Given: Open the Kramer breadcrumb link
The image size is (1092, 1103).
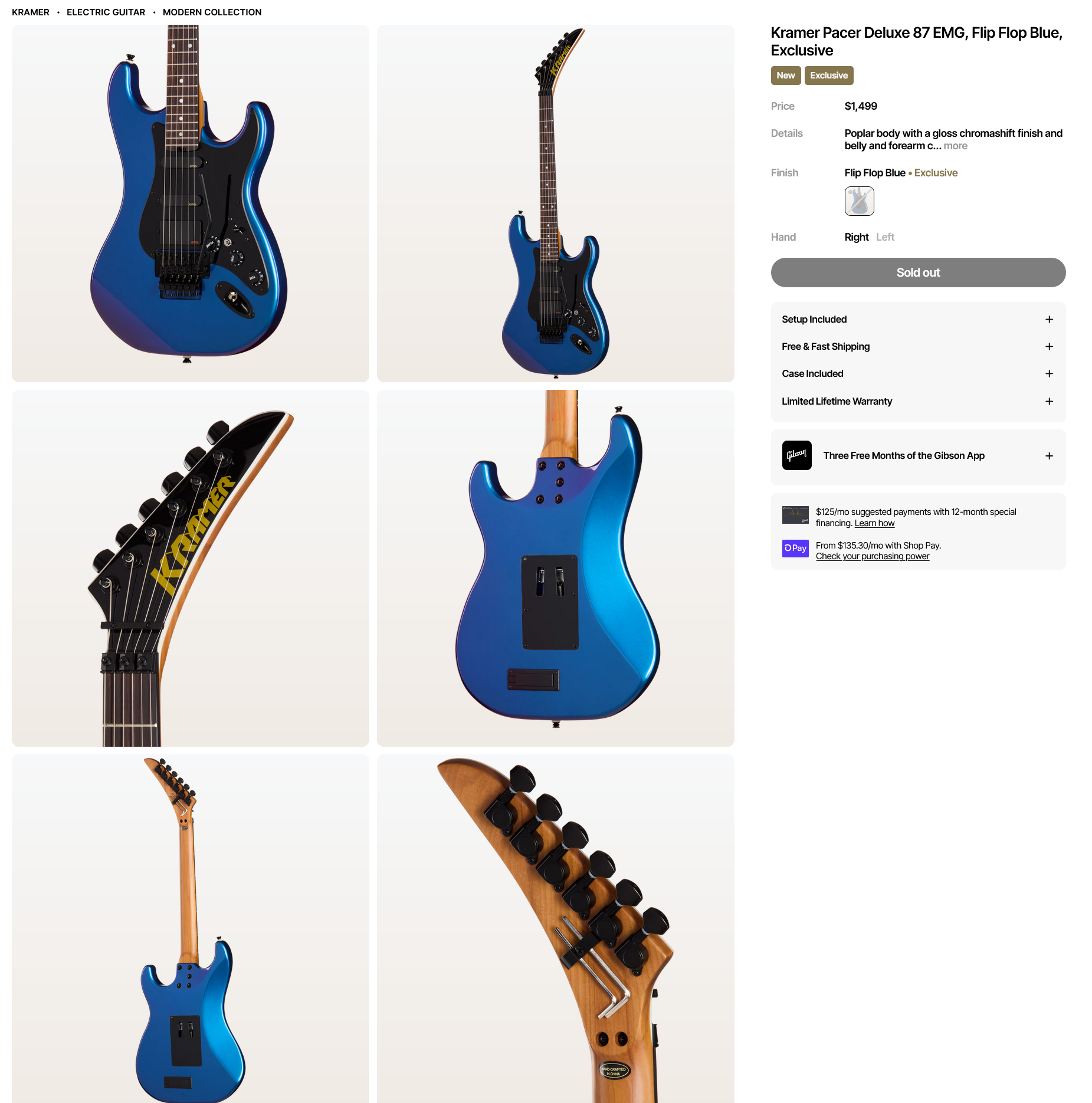Looking at the screenshot, I should (x=31, y=12).
